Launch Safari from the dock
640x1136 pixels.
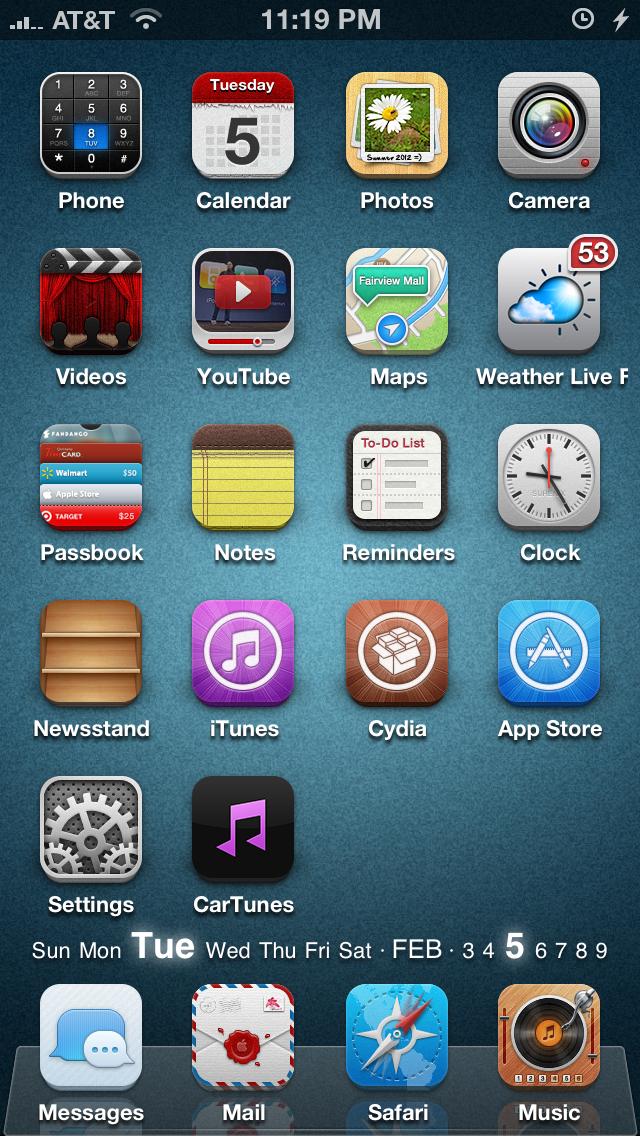pos(396,1036)
